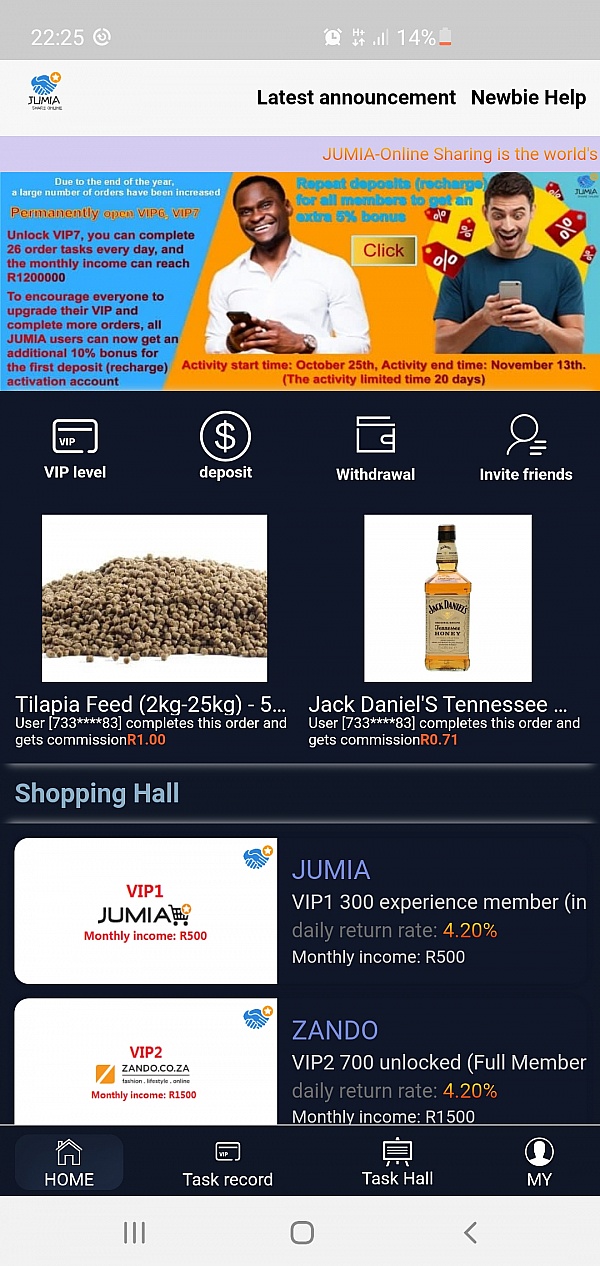
Task: Go to the deposit page
Action: pos(225,447)
